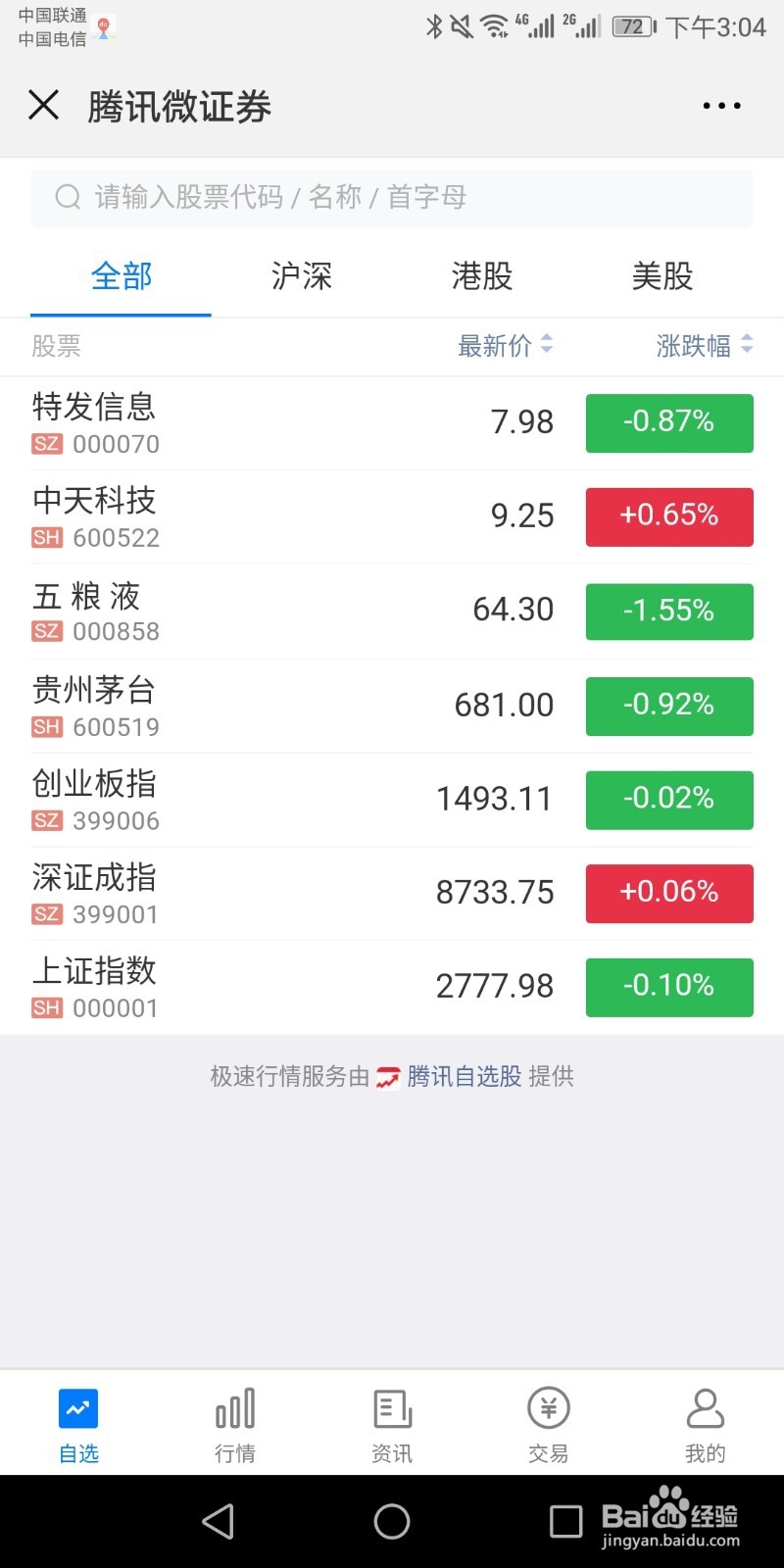Tap the 腾讯自选股 logo icon

tap(386, 1076)
